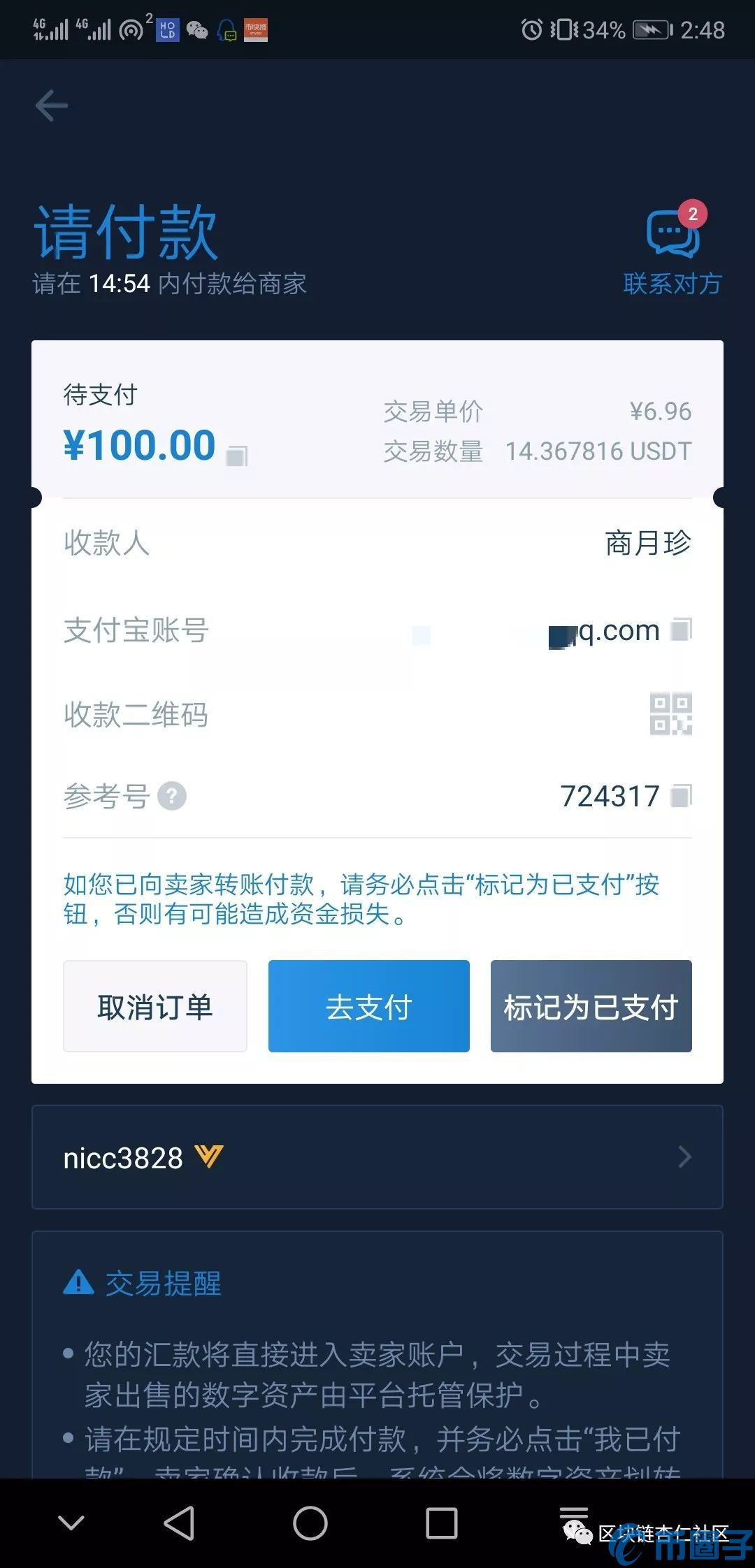Select 标记为已支付 to mark as paid

[x=591, y=1006]
